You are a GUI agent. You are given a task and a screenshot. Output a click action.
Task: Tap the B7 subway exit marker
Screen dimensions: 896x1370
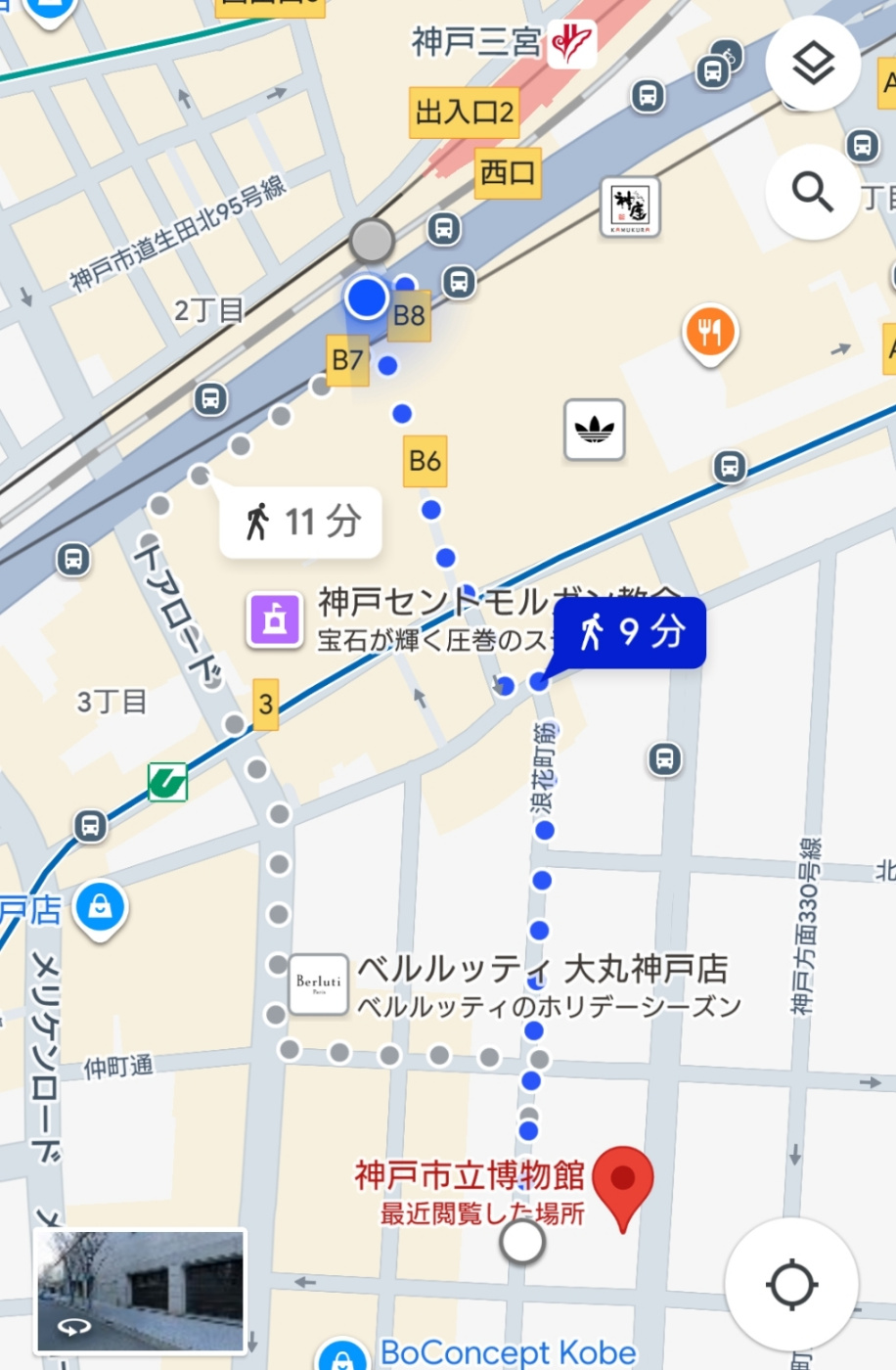point(347,360)
